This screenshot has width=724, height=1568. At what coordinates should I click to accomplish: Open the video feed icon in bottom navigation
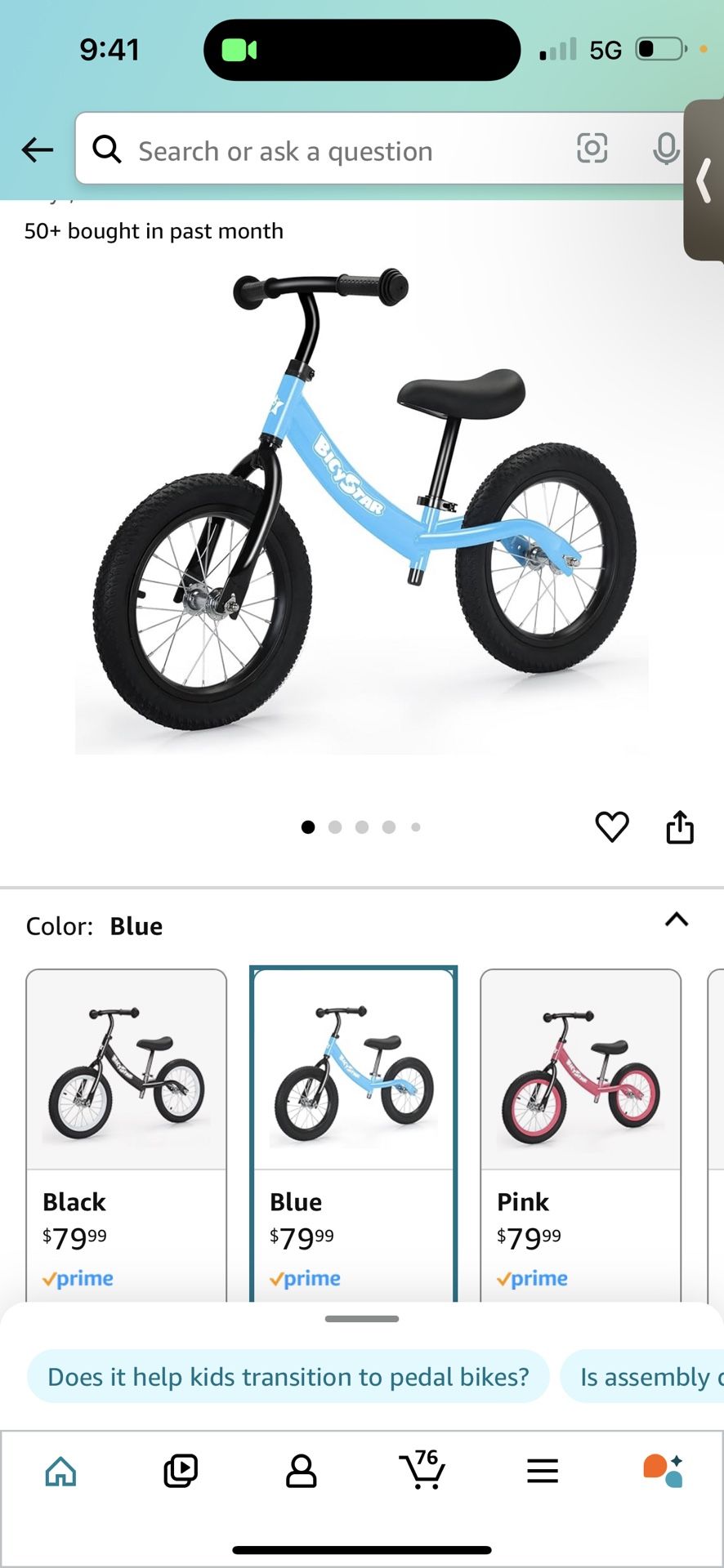point(181,1470)
